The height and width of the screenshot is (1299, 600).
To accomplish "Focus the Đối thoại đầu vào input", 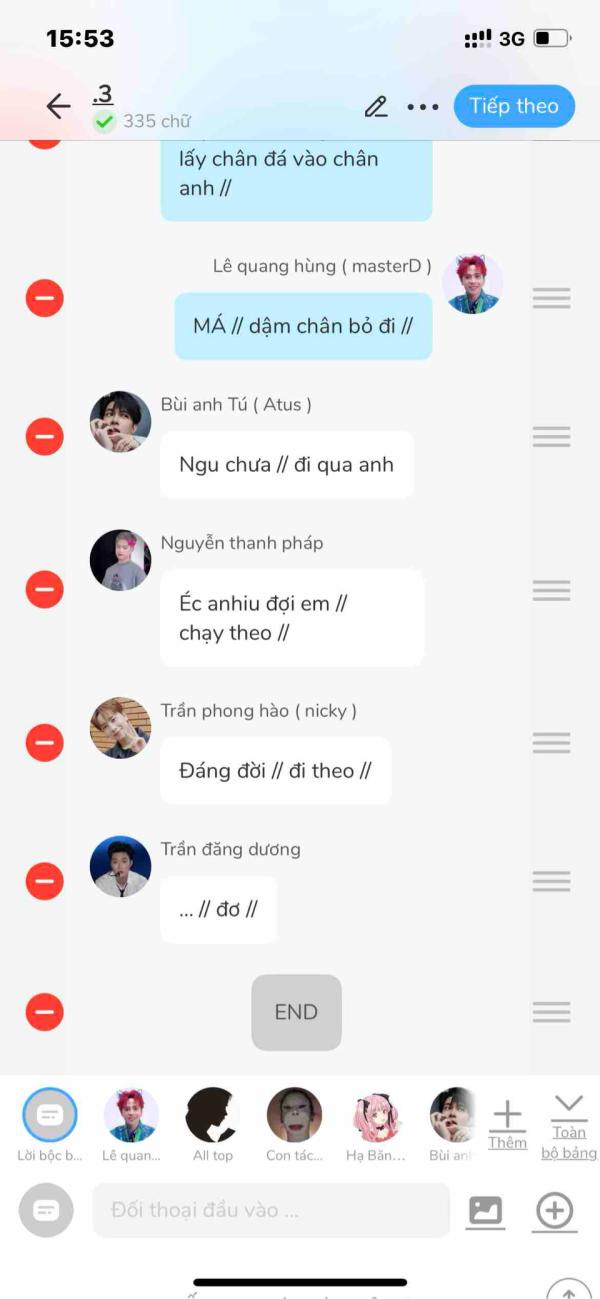I will coord(270,1210).
